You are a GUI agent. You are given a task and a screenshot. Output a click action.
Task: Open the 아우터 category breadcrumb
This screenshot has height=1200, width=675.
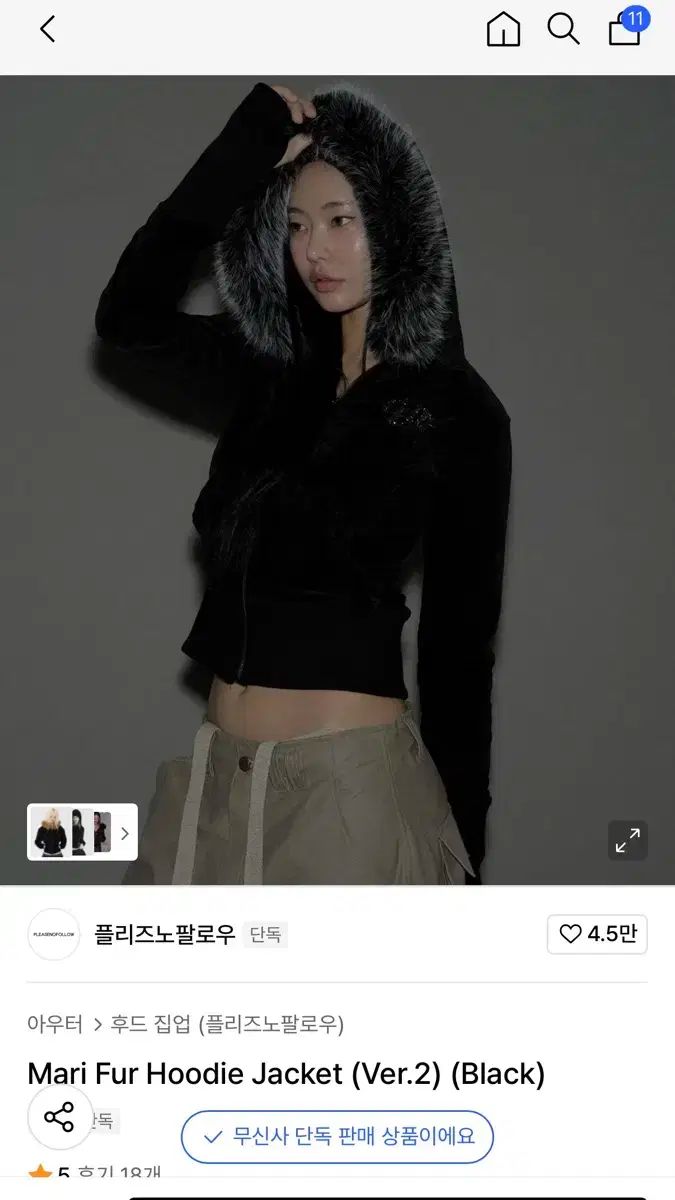55,1024
